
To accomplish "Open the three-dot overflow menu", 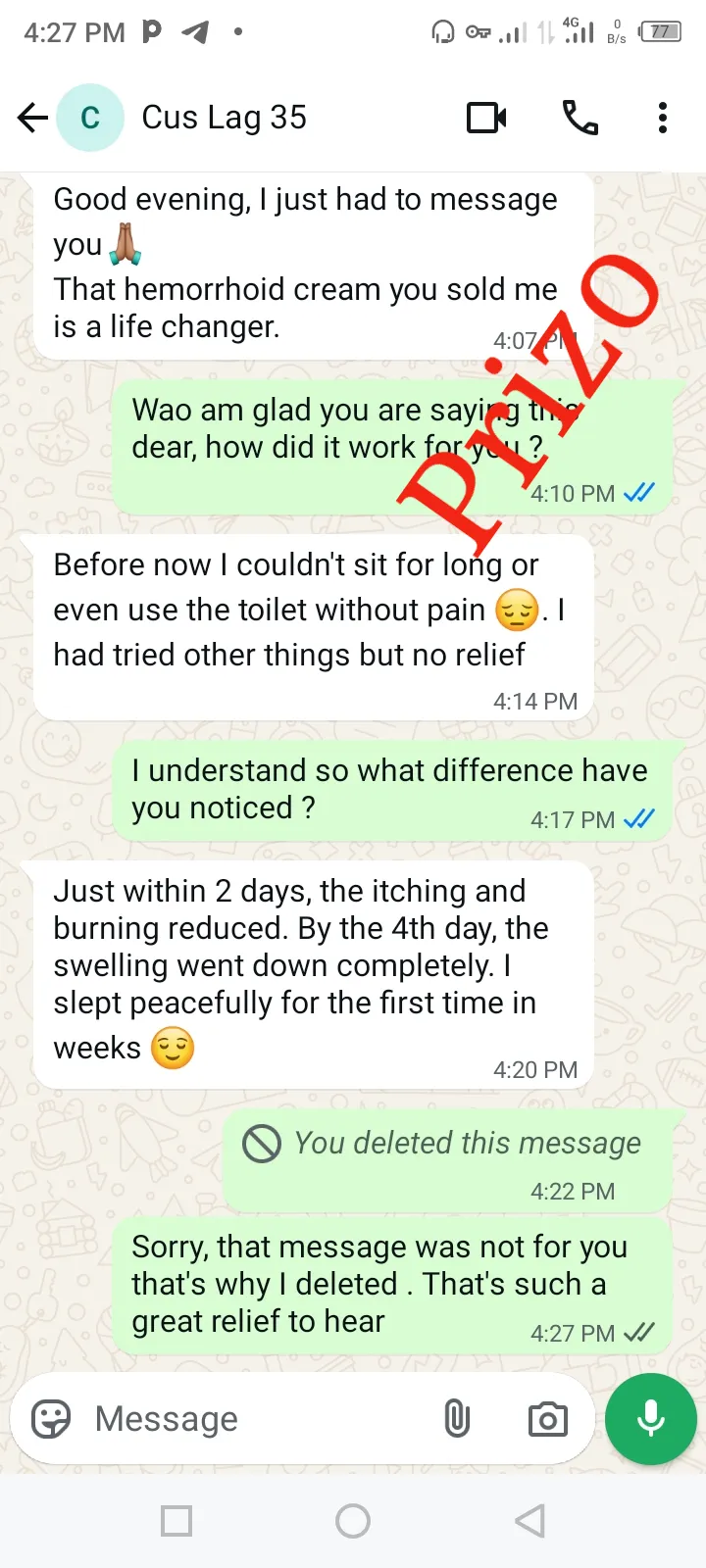I will (663, 118).
